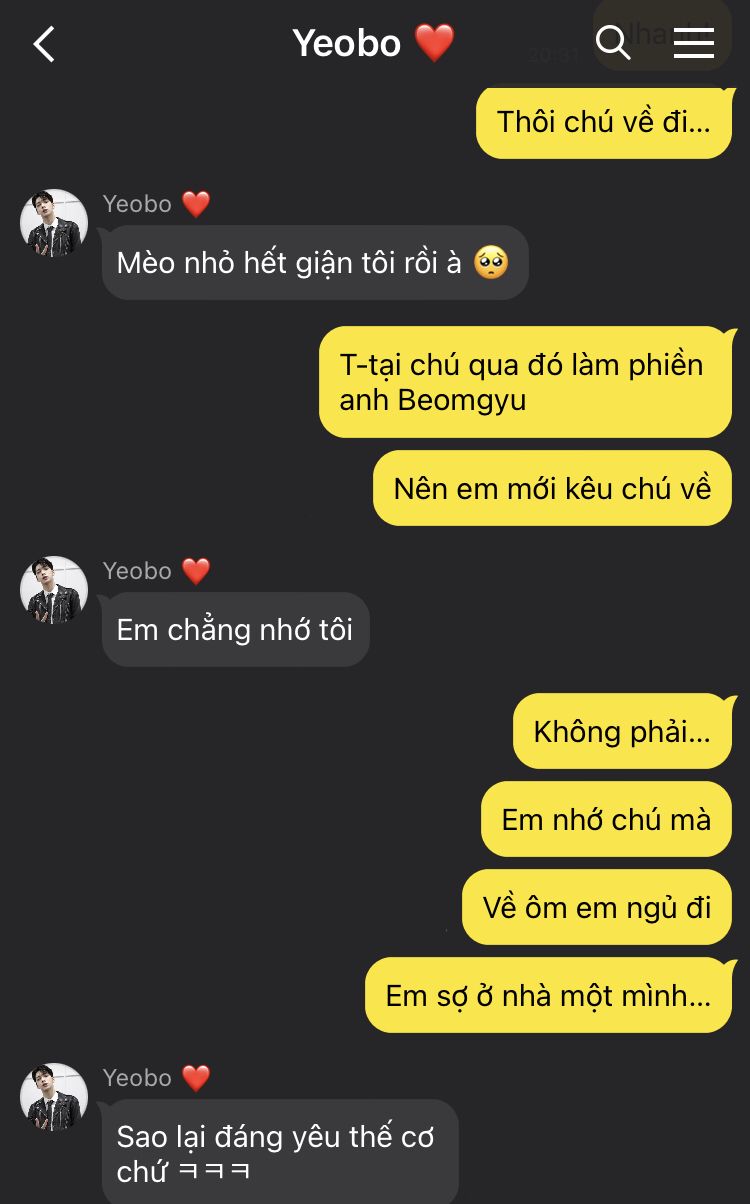Screen dimensions: 750x1204
Task: Open the chat hamburger menu
Action: pos(693,43)
